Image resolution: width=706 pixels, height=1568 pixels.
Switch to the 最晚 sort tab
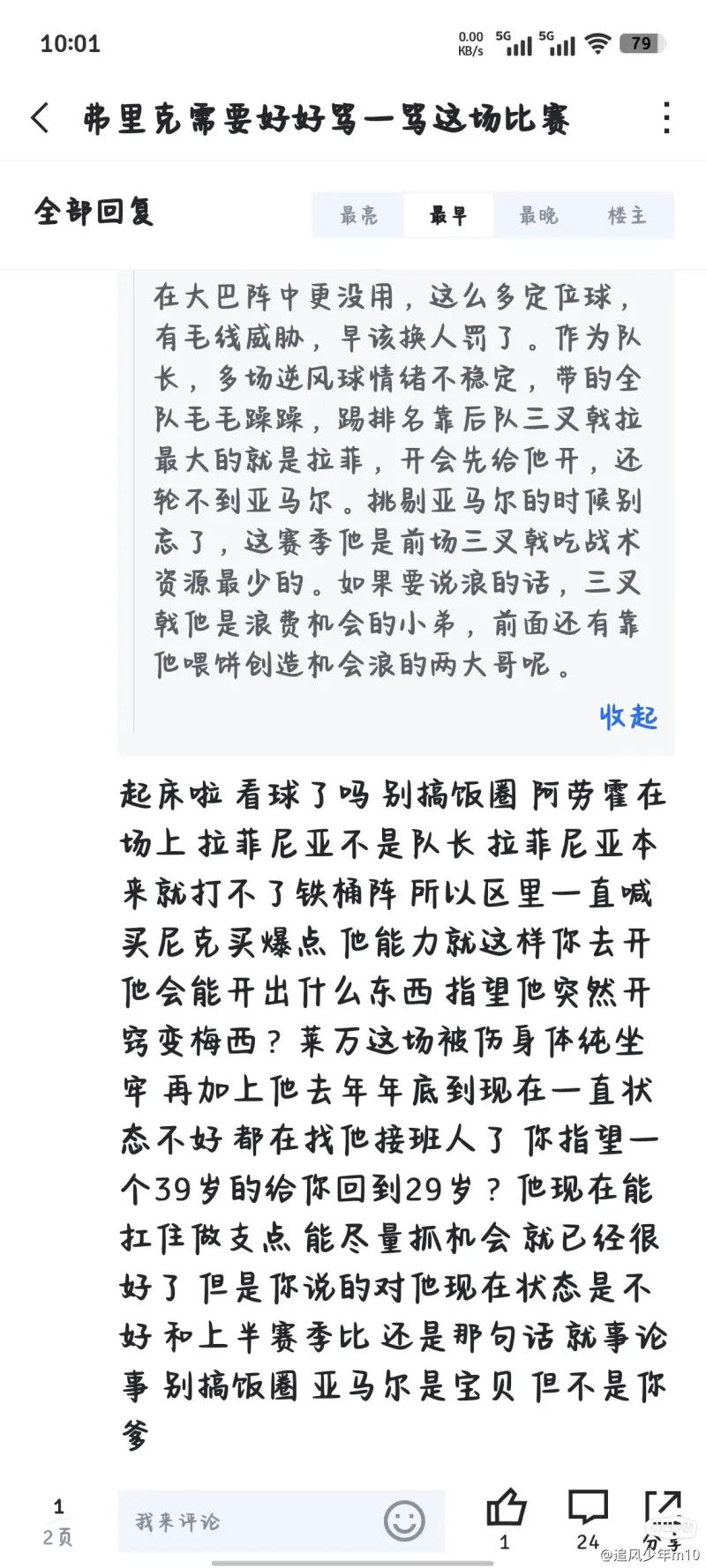(x=538, y=215)
